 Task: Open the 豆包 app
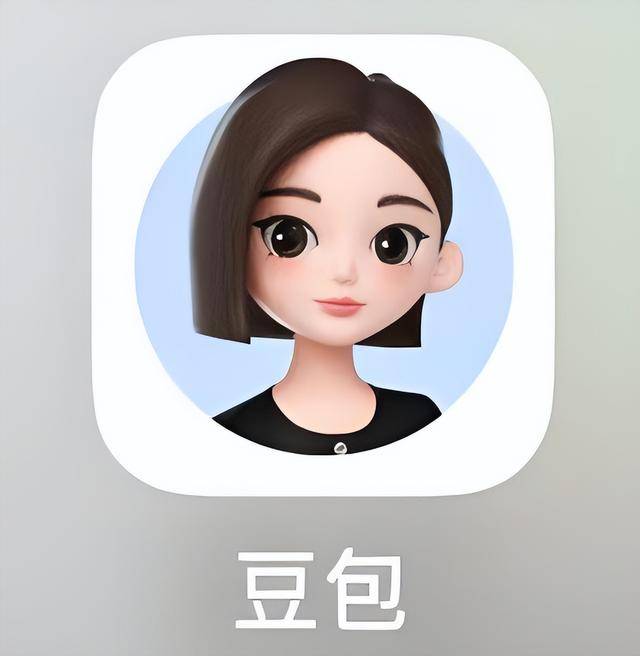click(322, 265)
